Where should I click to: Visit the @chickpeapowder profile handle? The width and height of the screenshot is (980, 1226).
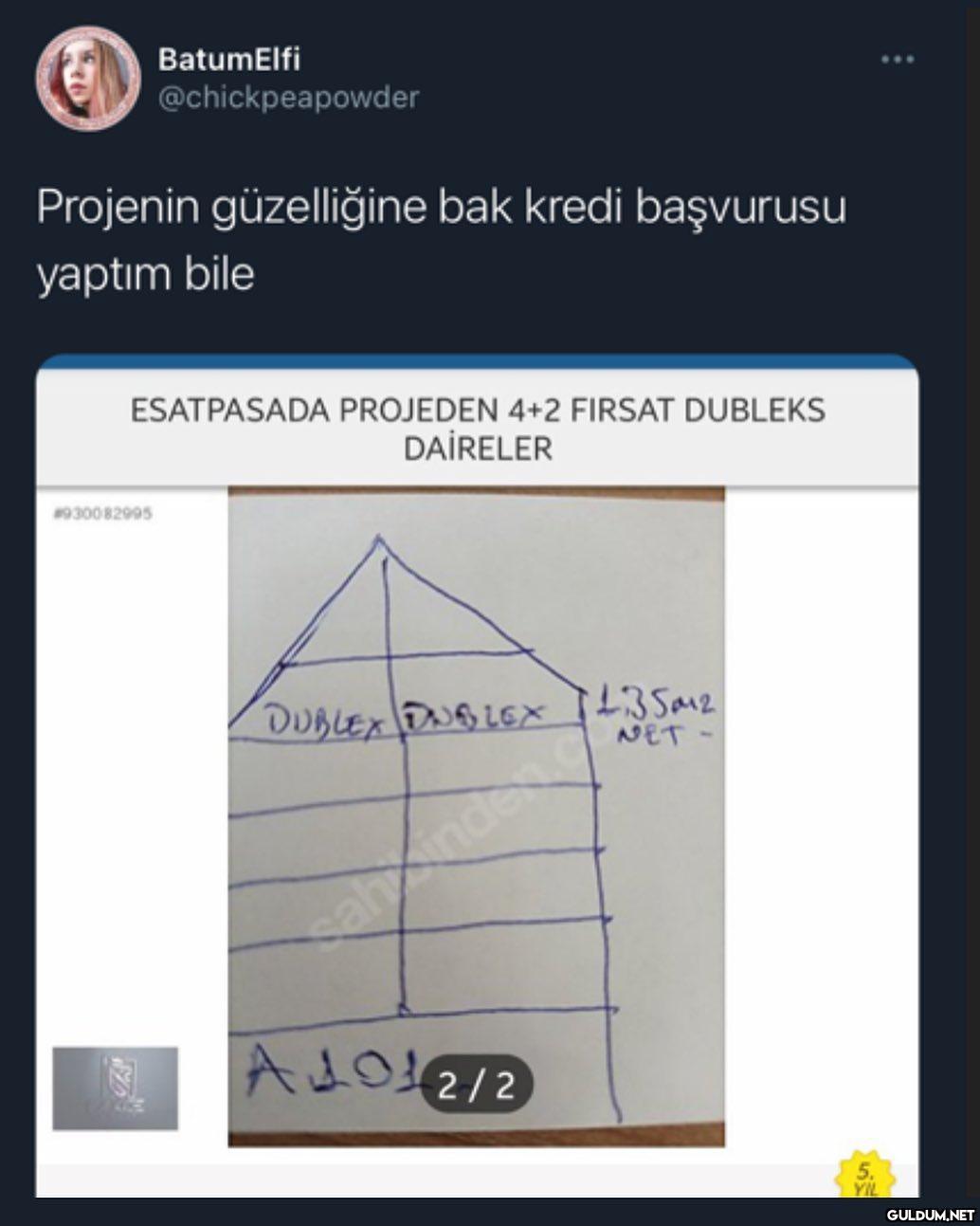tap(288, 98)
